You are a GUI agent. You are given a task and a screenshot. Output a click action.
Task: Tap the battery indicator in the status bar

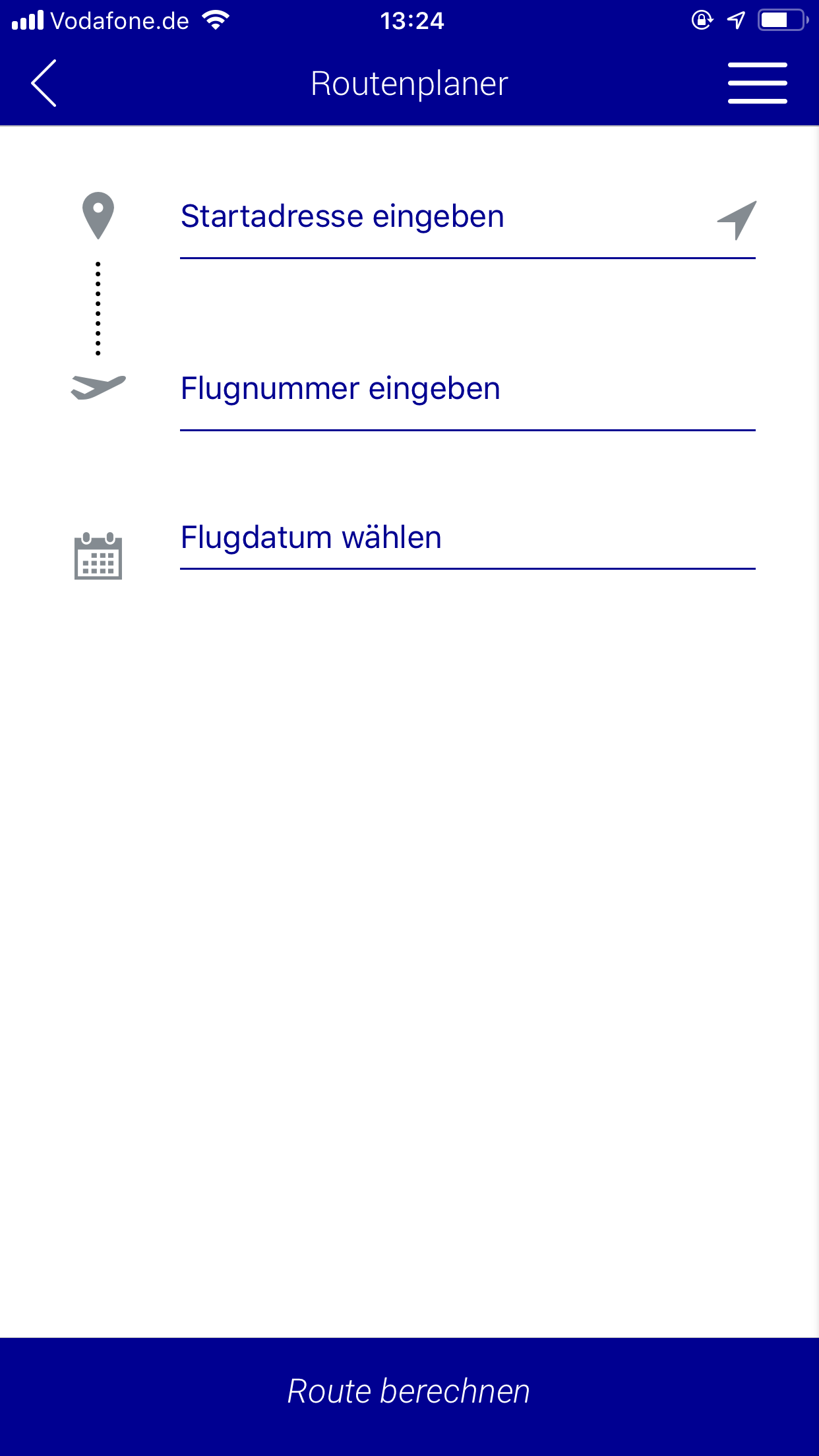[x=782, y=20]
